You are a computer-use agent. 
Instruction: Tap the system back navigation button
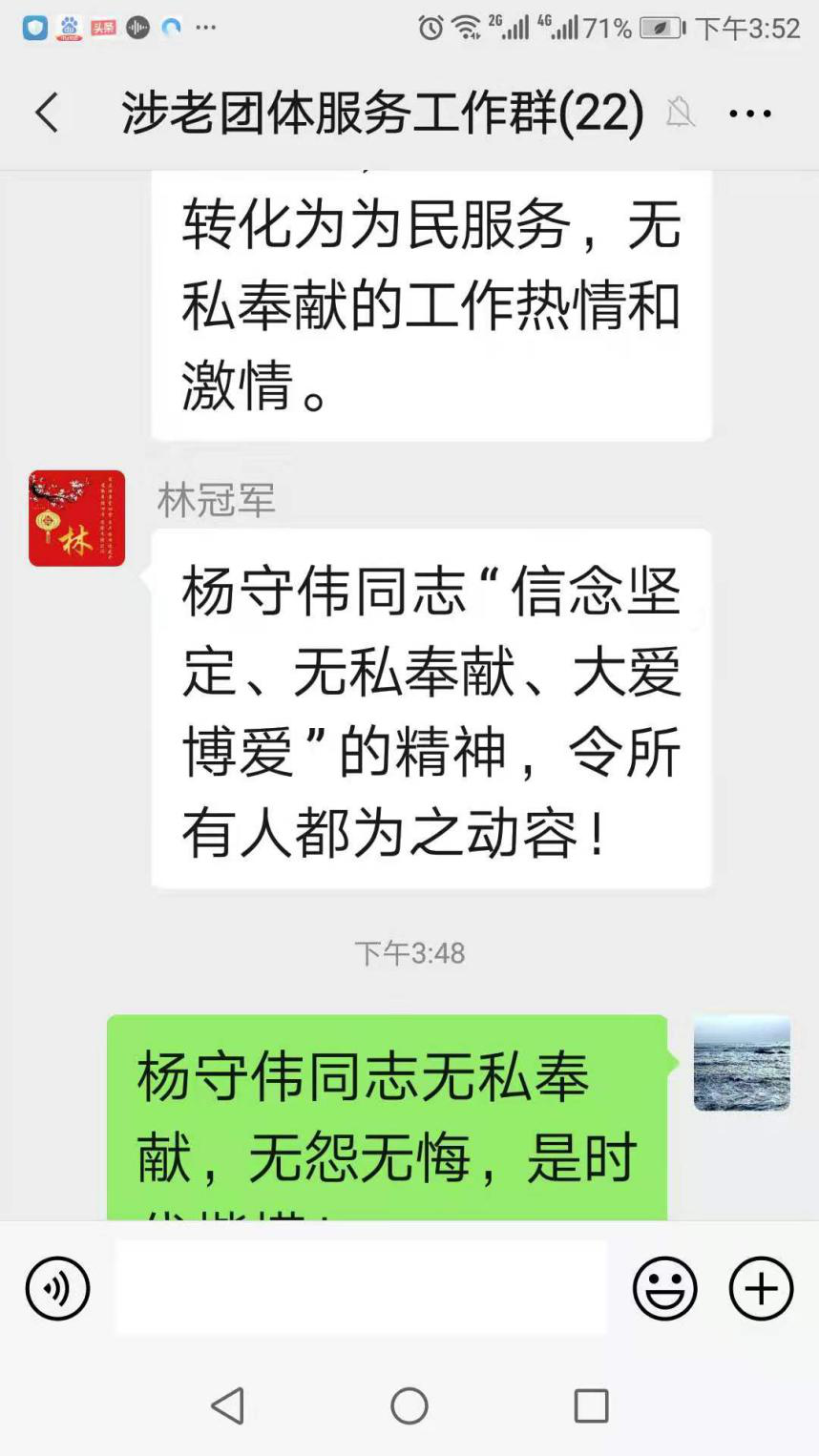pyautogui.click(x=227, y=1405)
